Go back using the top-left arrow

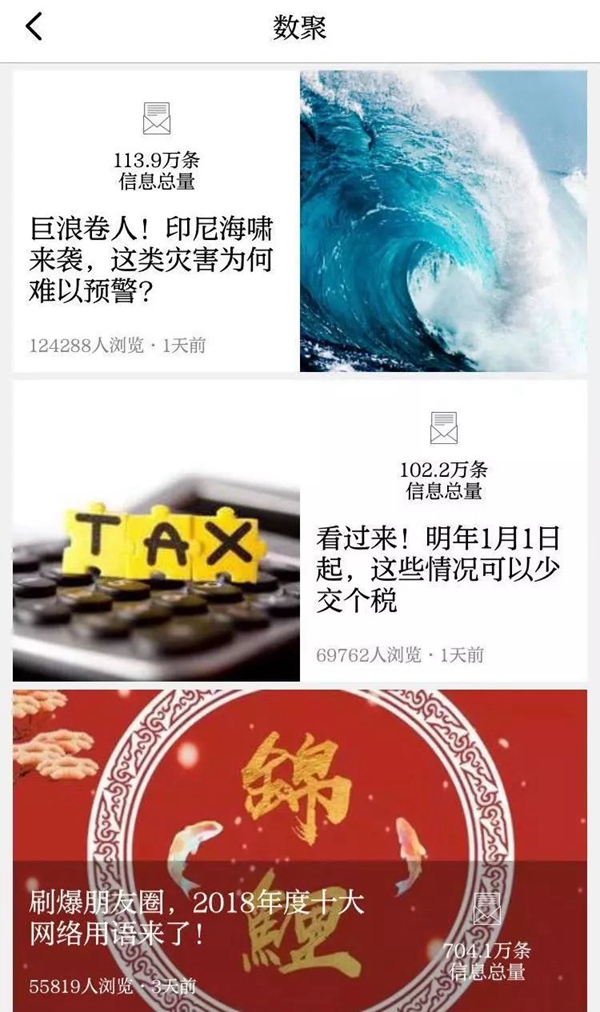click(x=34, y=28)
